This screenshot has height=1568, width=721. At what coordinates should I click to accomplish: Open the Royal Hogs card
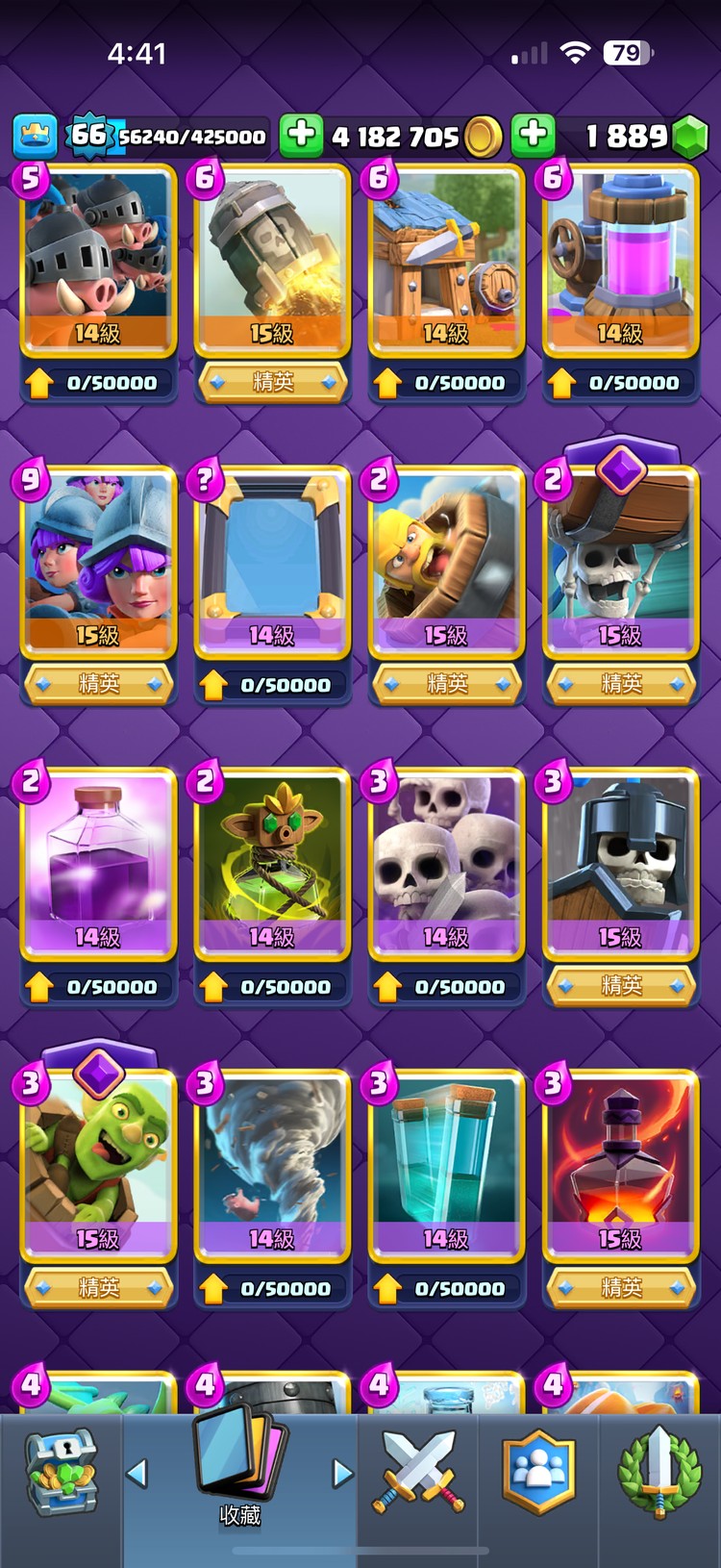pyautogui.click(x=98, y=260)
